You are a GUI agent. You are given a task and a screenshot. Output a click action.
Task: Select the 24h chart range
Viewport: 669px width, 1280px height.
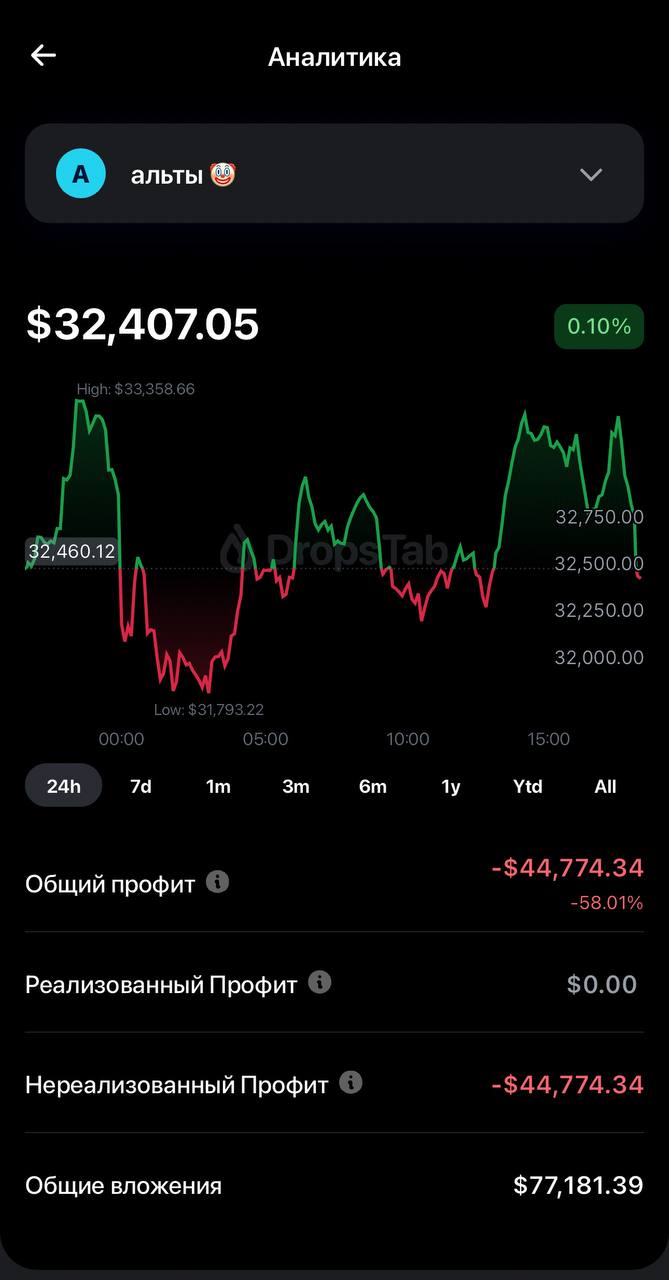[63, 786]
